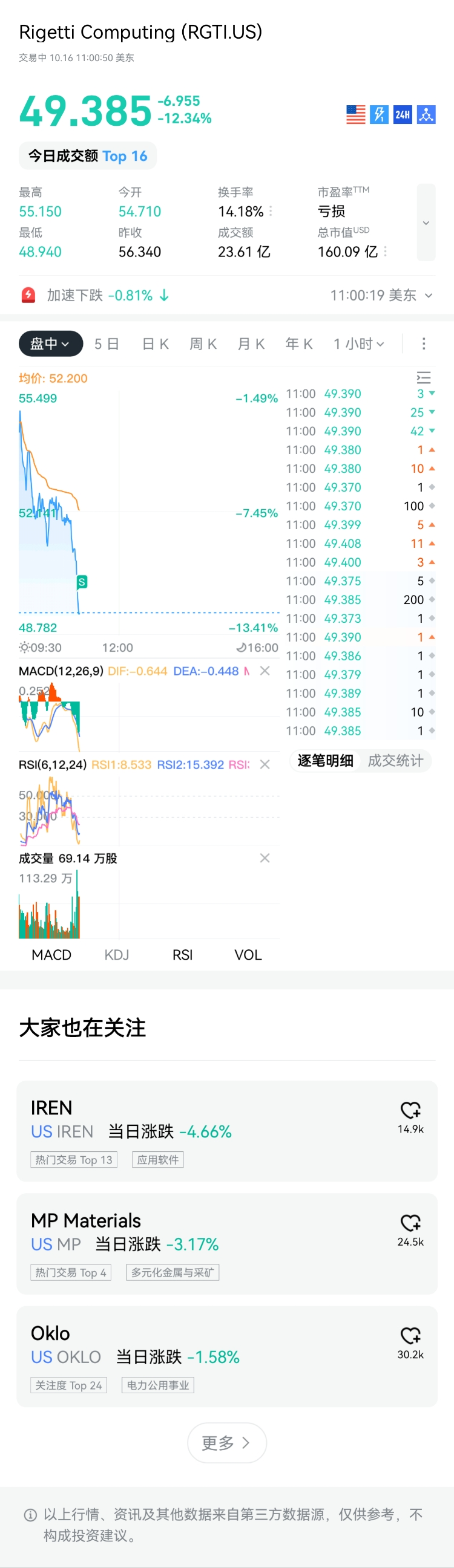Viewport: 454px width, 1568px height.
Task: Select the KDJ indicator
Action: [x=116, y=954]
